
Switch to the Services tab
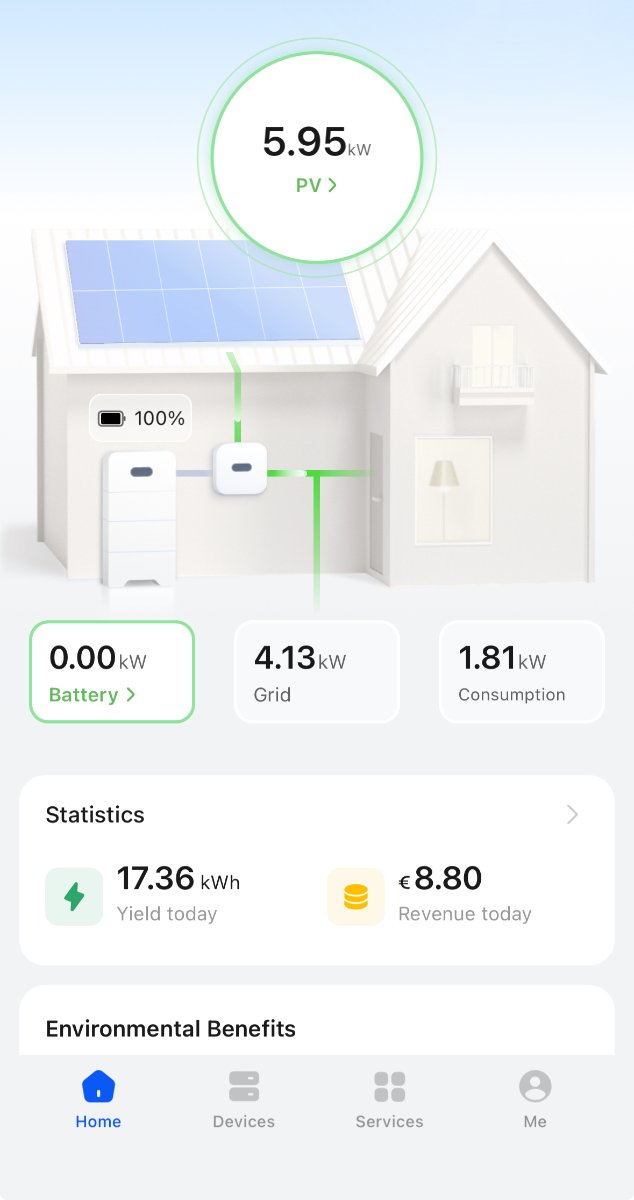coord(390,1100)
